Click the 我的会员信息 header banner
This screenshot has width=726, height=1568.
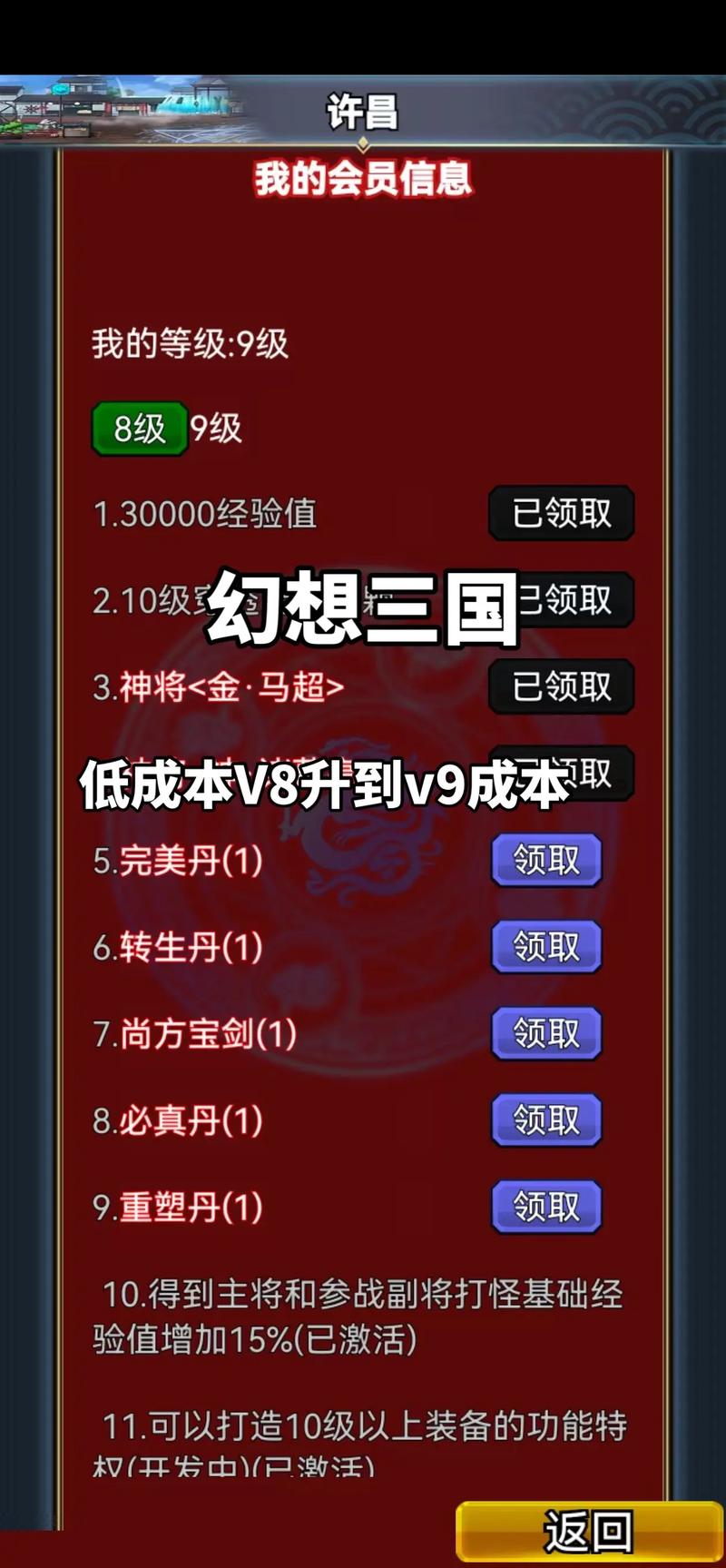pyautogui.click(x=363, y=180)
